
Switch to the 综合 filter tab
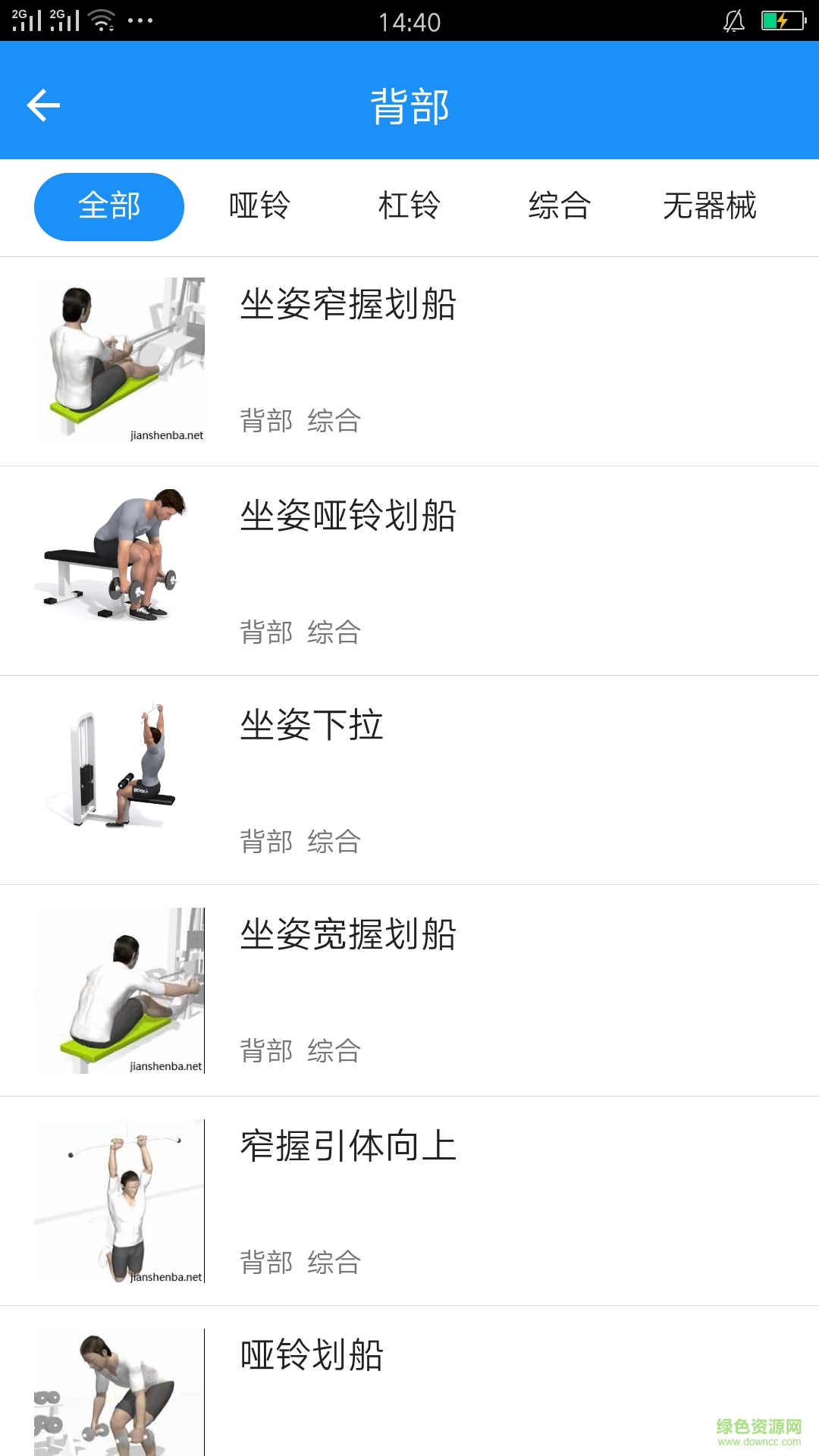point(560,206)
